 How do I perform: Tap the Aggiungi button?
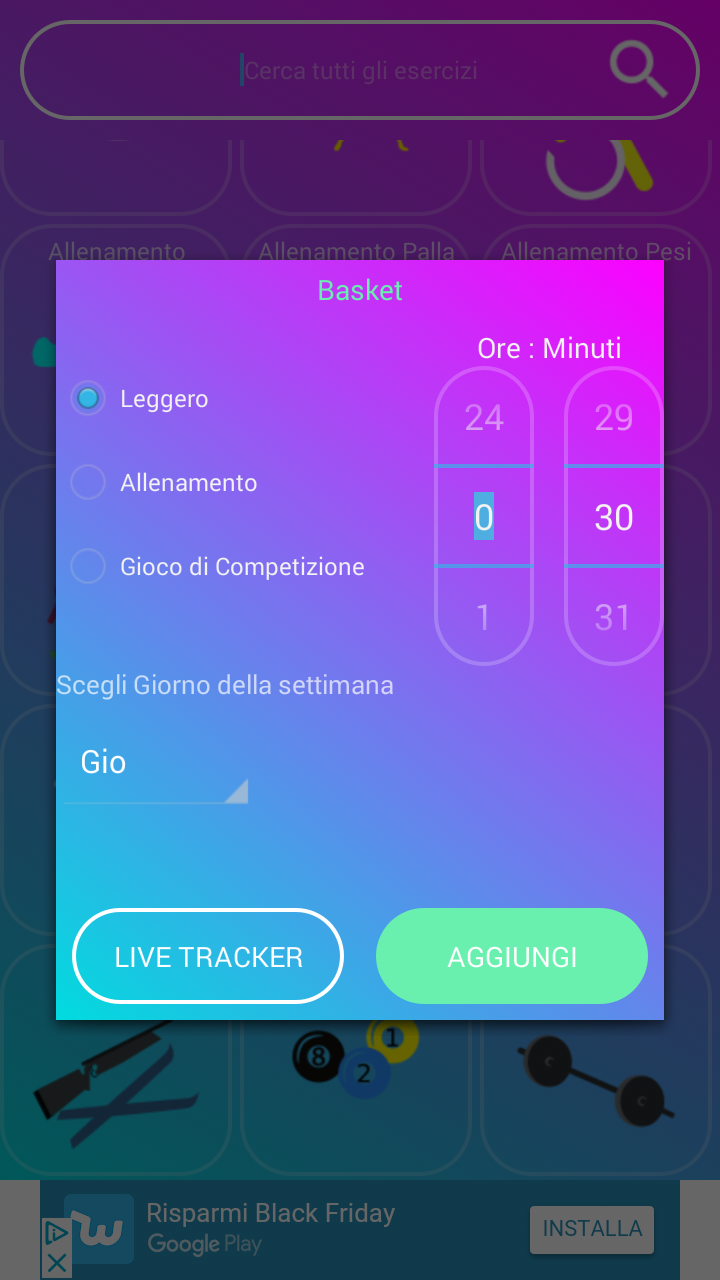coord(512,956)
